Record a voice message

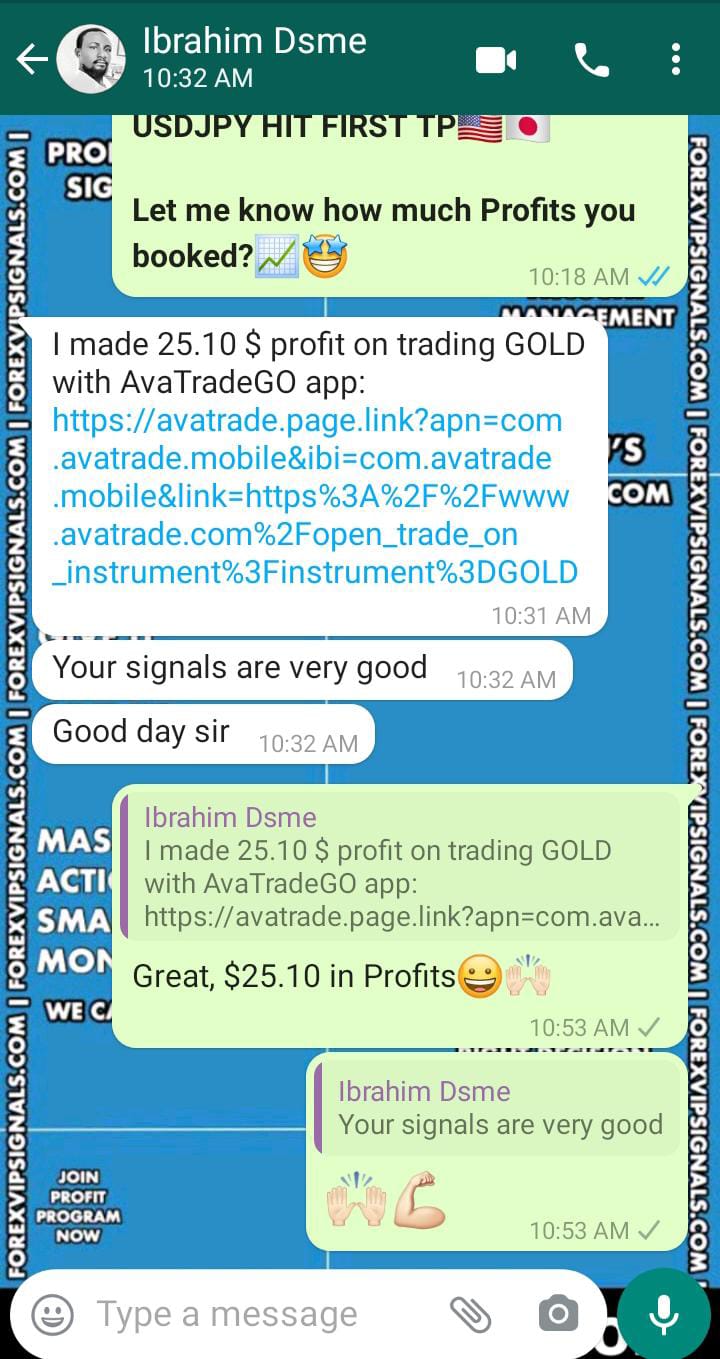tap(664, 1314)
